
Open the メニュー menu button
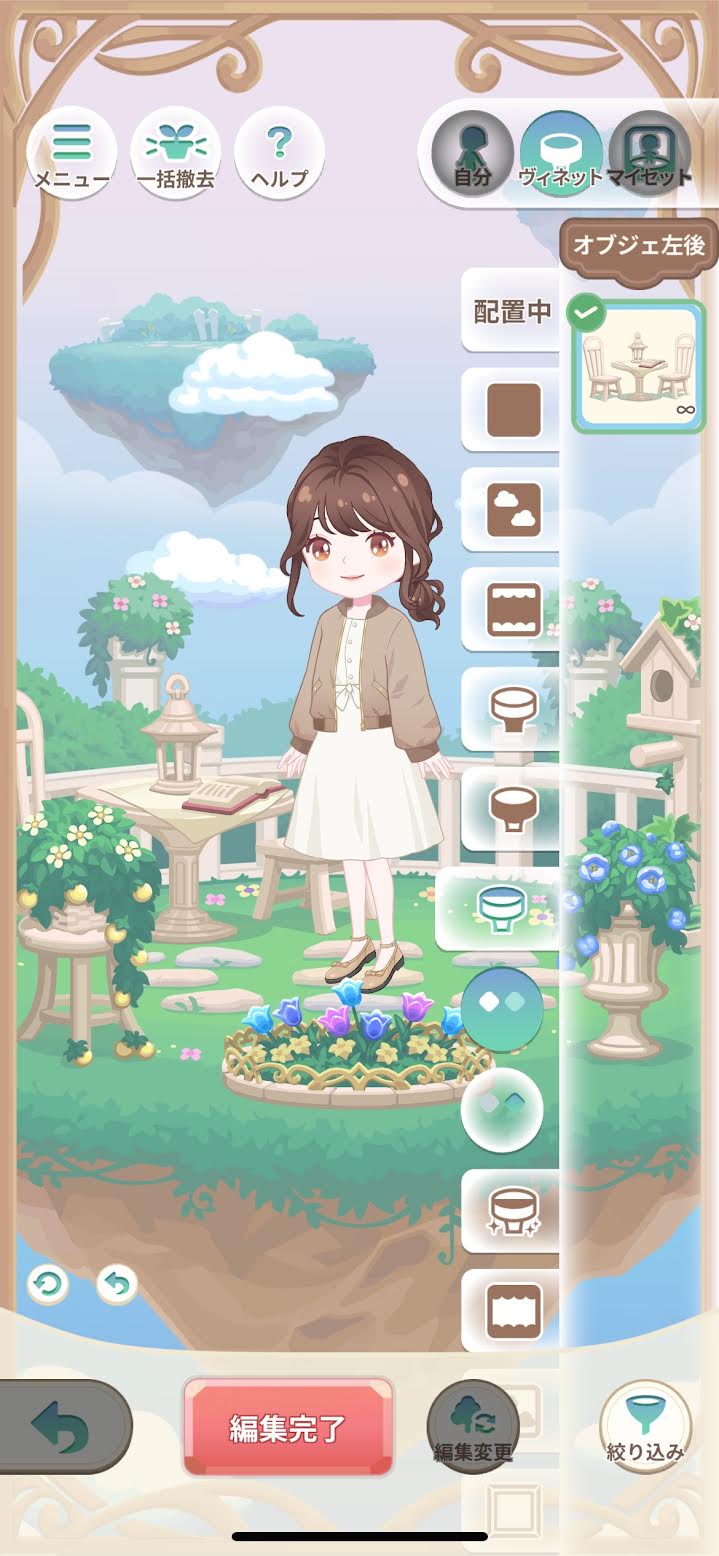point(71,154)
